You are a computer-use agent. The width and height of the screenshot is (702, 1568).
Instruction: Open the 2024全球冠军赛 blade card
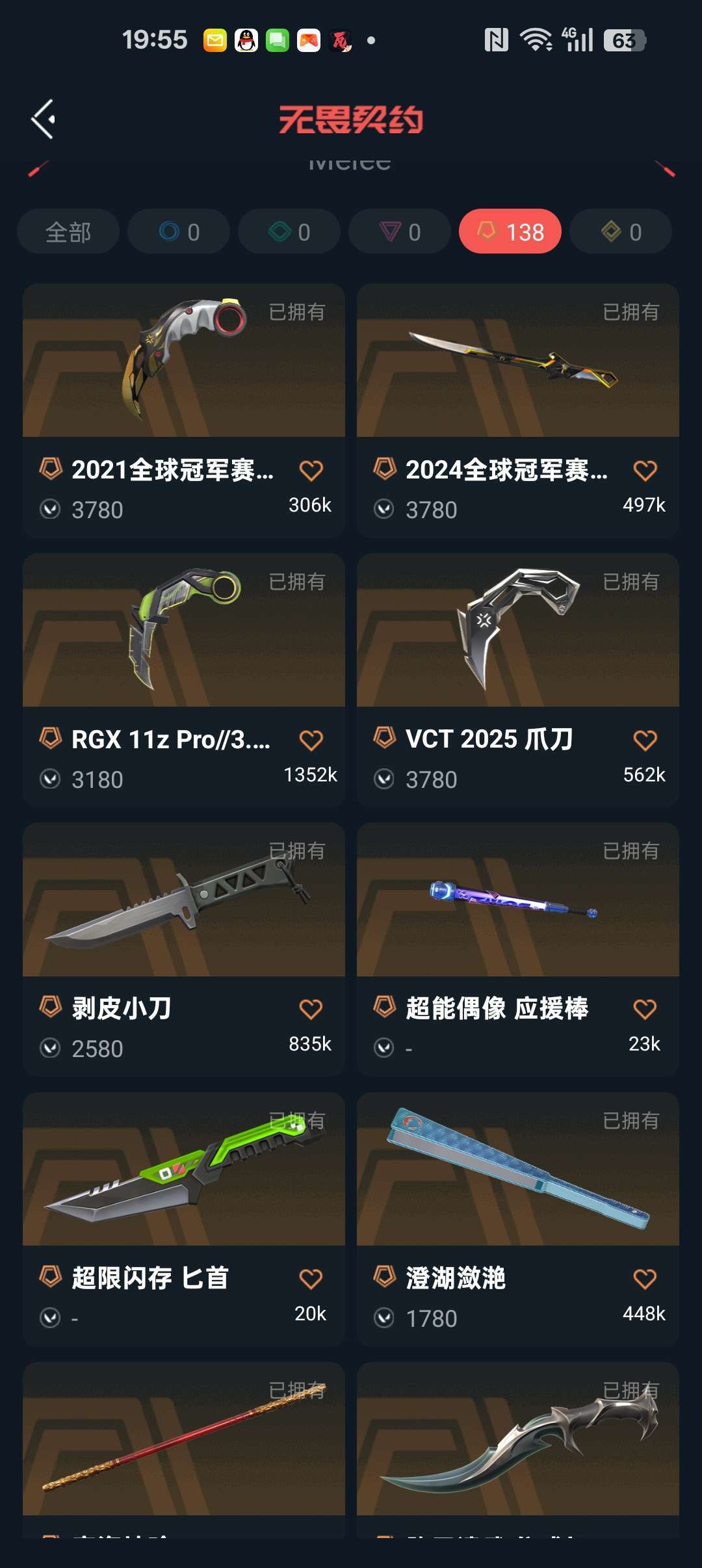pyautogui.click(x=517, y=361)
